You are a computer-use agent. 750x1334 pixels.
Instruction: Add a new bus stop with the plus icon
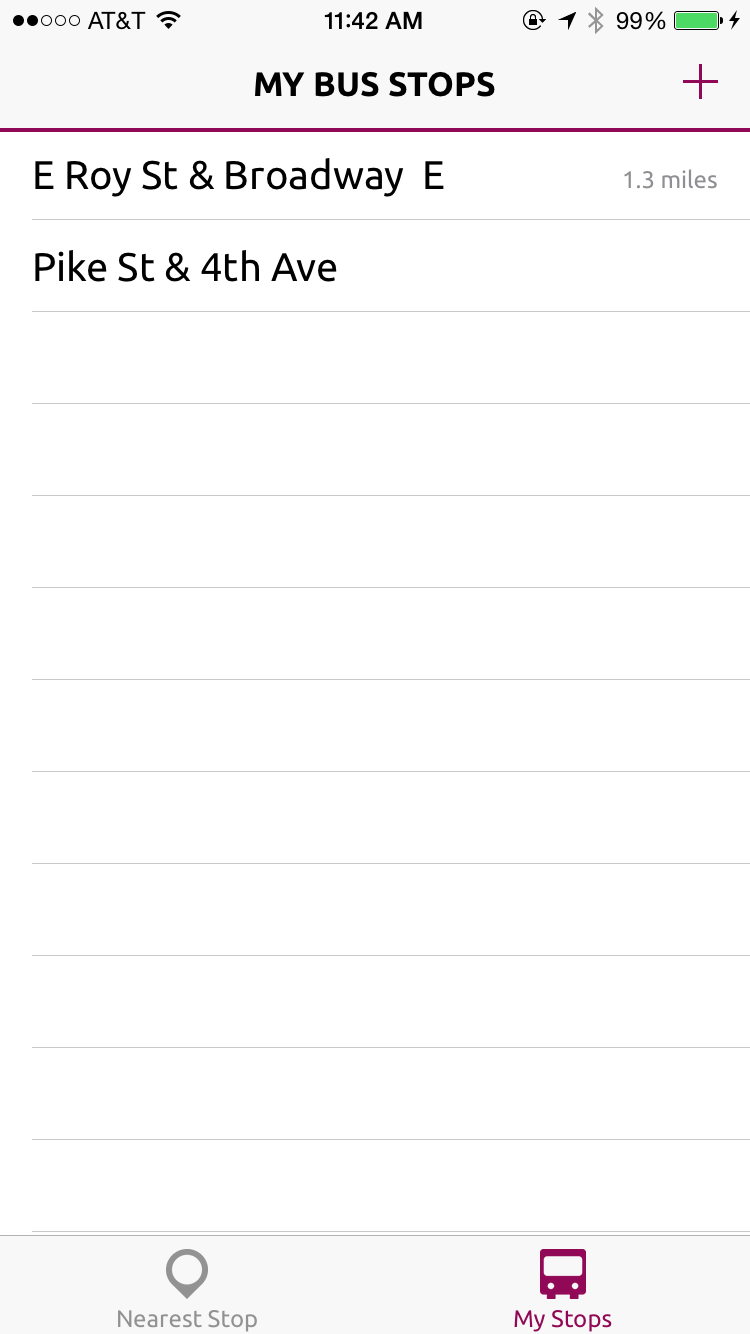coord(700,83)
